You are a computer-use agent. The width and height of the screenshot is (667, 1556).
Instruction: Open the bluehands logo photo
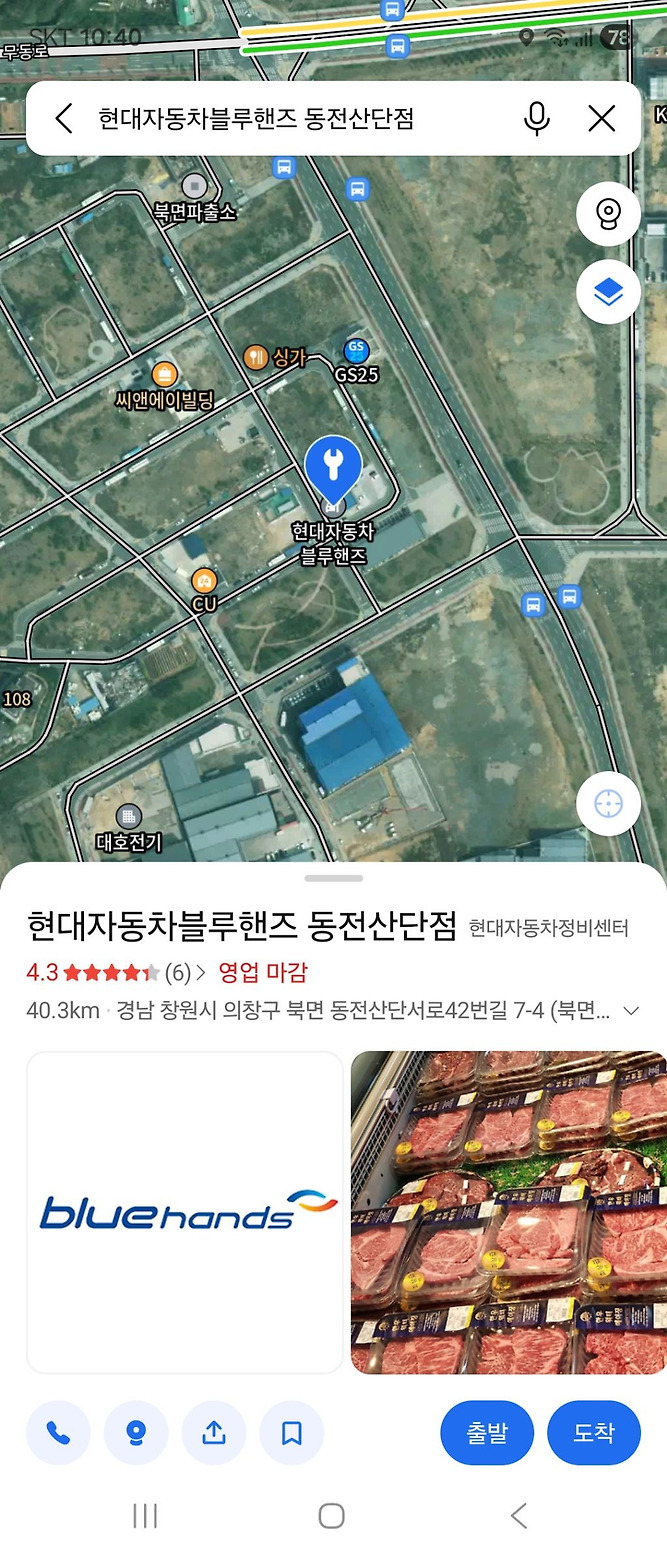tap(185, 1212)
